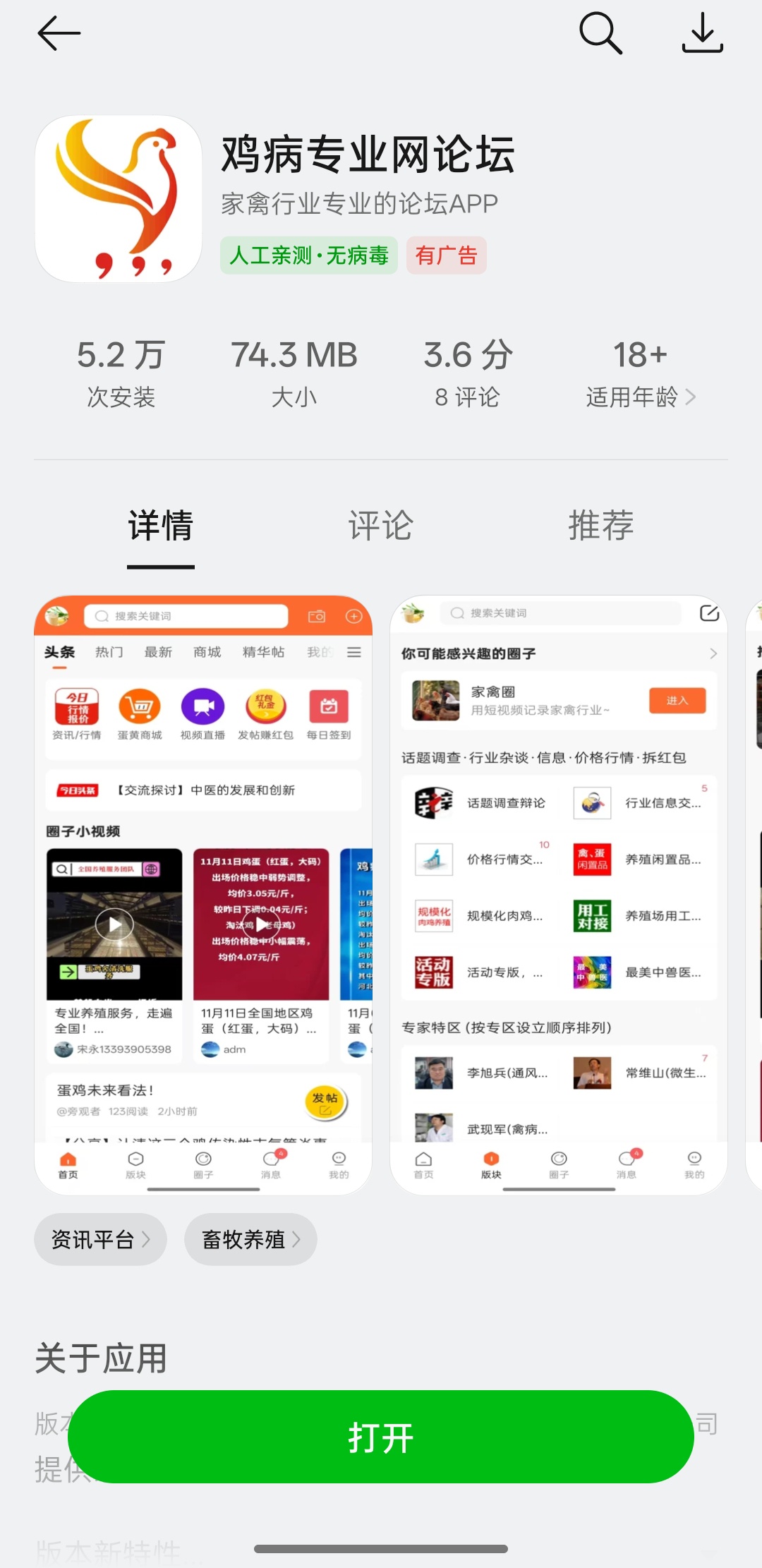Open the 畜牧养殖 category chip

click(x=250, y=1239)
